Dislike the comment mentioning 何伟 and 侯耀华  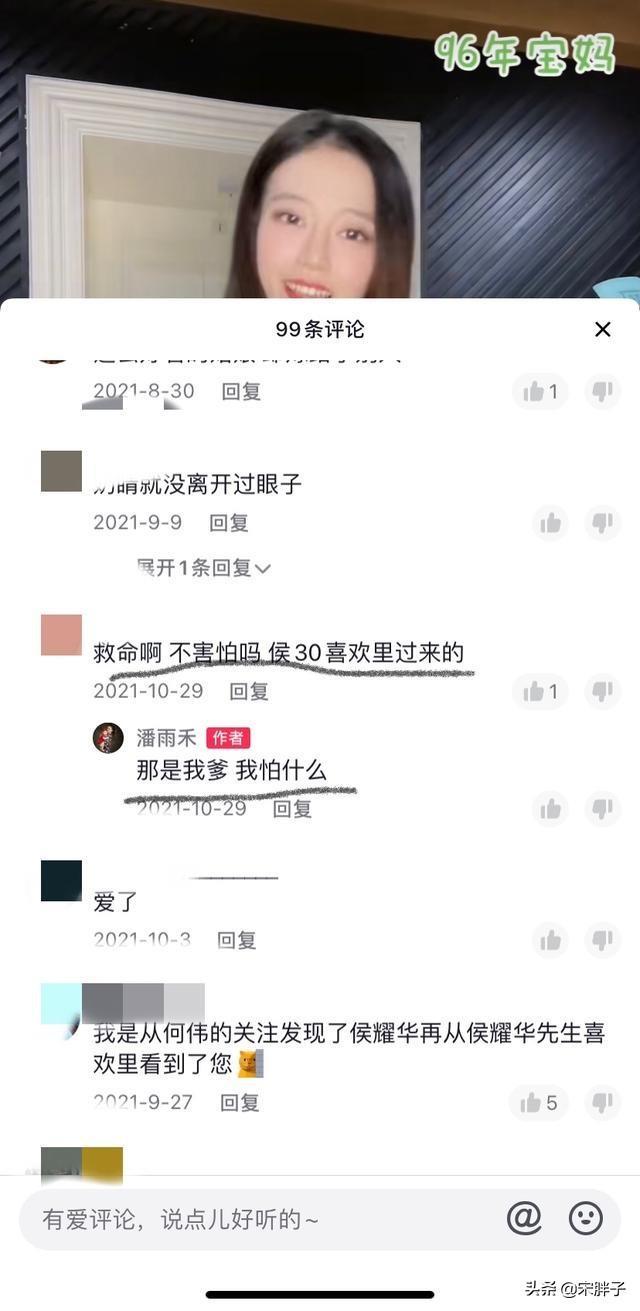(x=601, y=1103)
